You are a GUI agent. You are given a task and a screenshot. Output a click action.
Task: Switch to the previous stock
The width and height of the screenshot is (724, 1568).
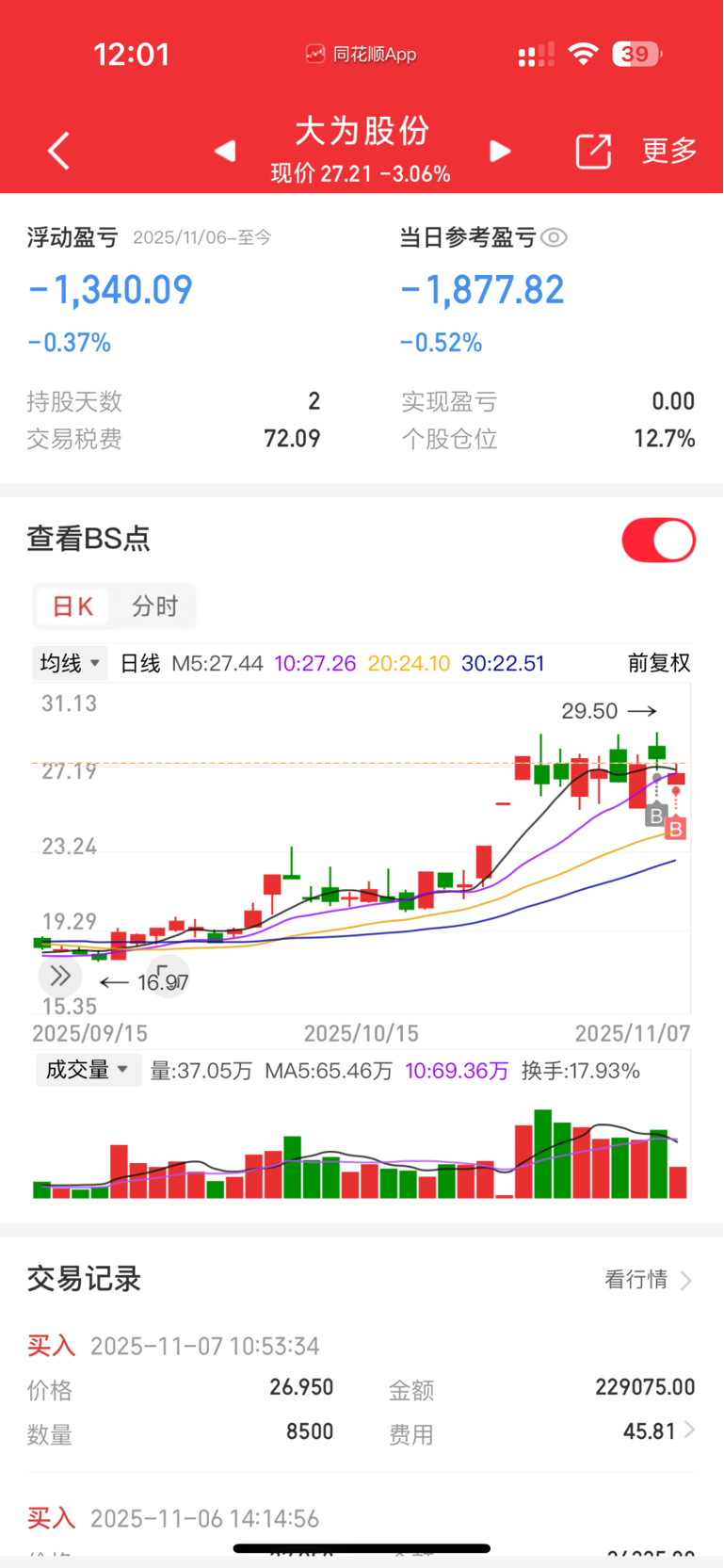[225, 151]
